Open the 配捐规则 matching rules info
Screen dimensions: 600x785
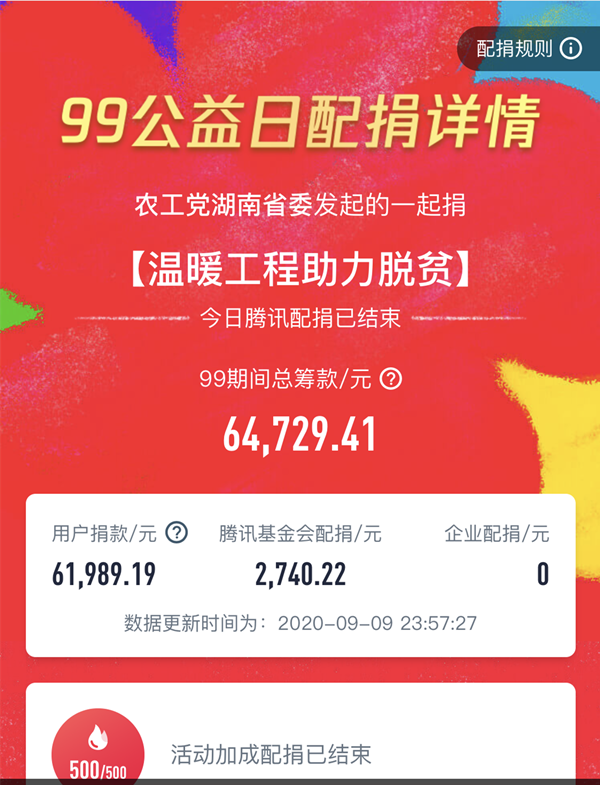(x=528, y=49)
